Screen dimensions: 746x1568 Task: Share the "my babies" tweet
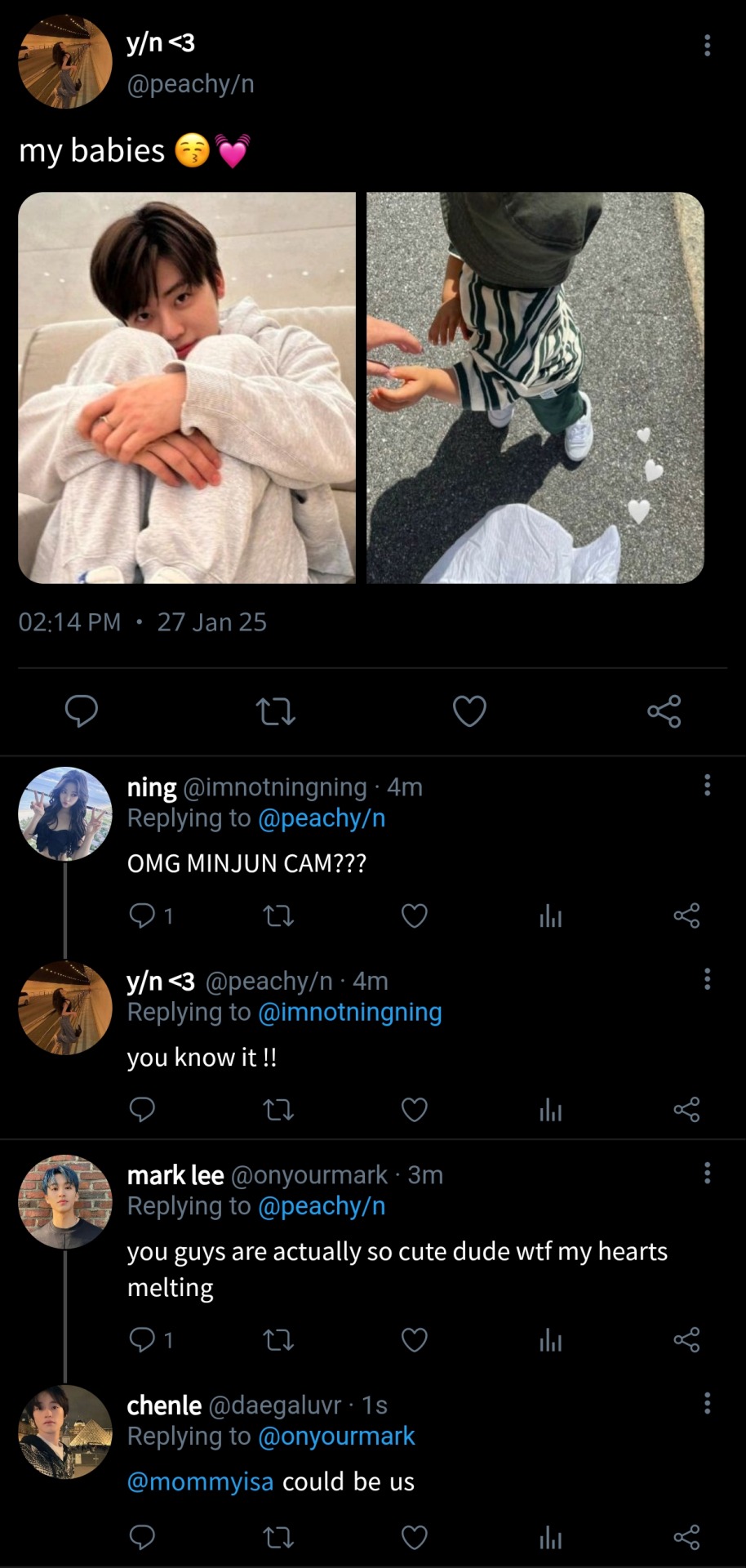[664, 711]
